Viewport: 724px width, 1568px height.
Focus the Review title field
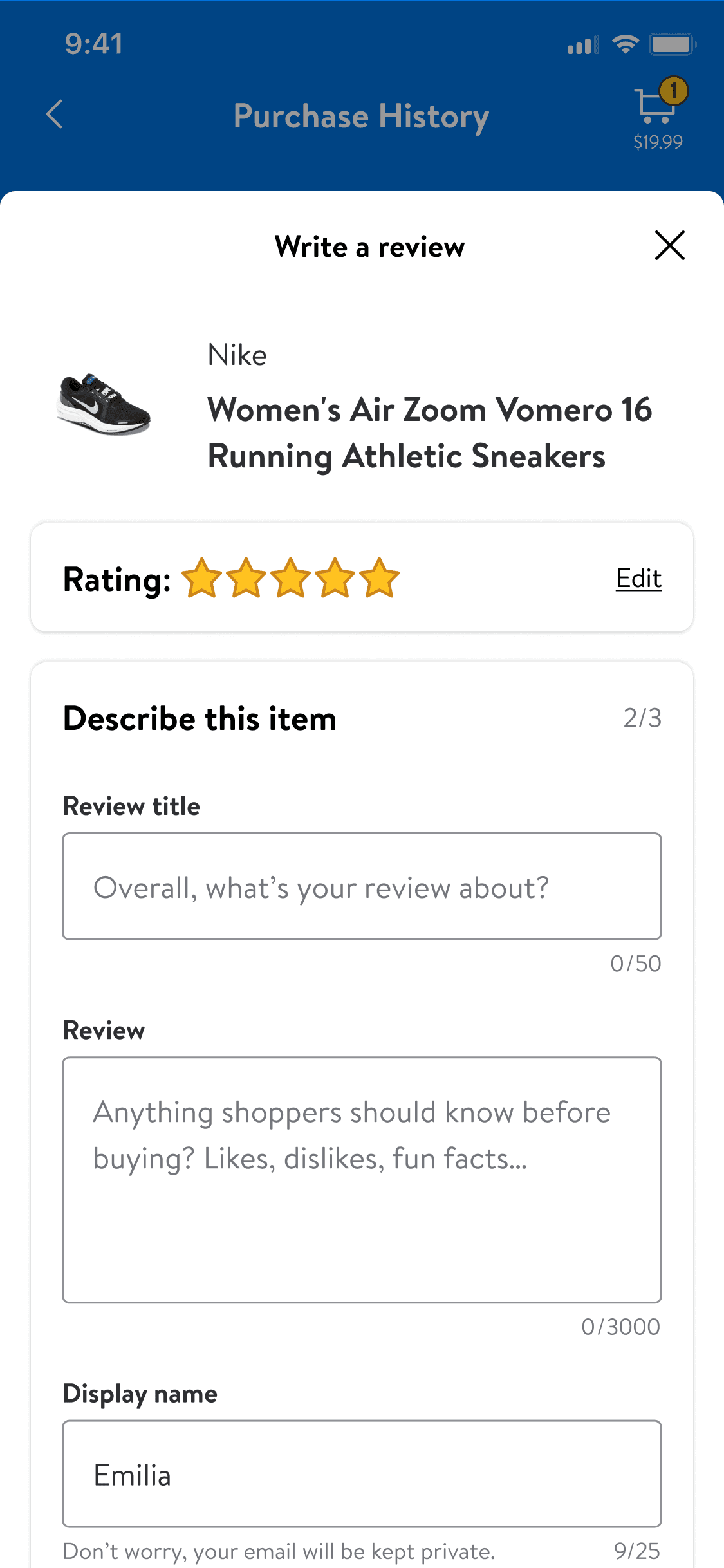tap(362, 886)
